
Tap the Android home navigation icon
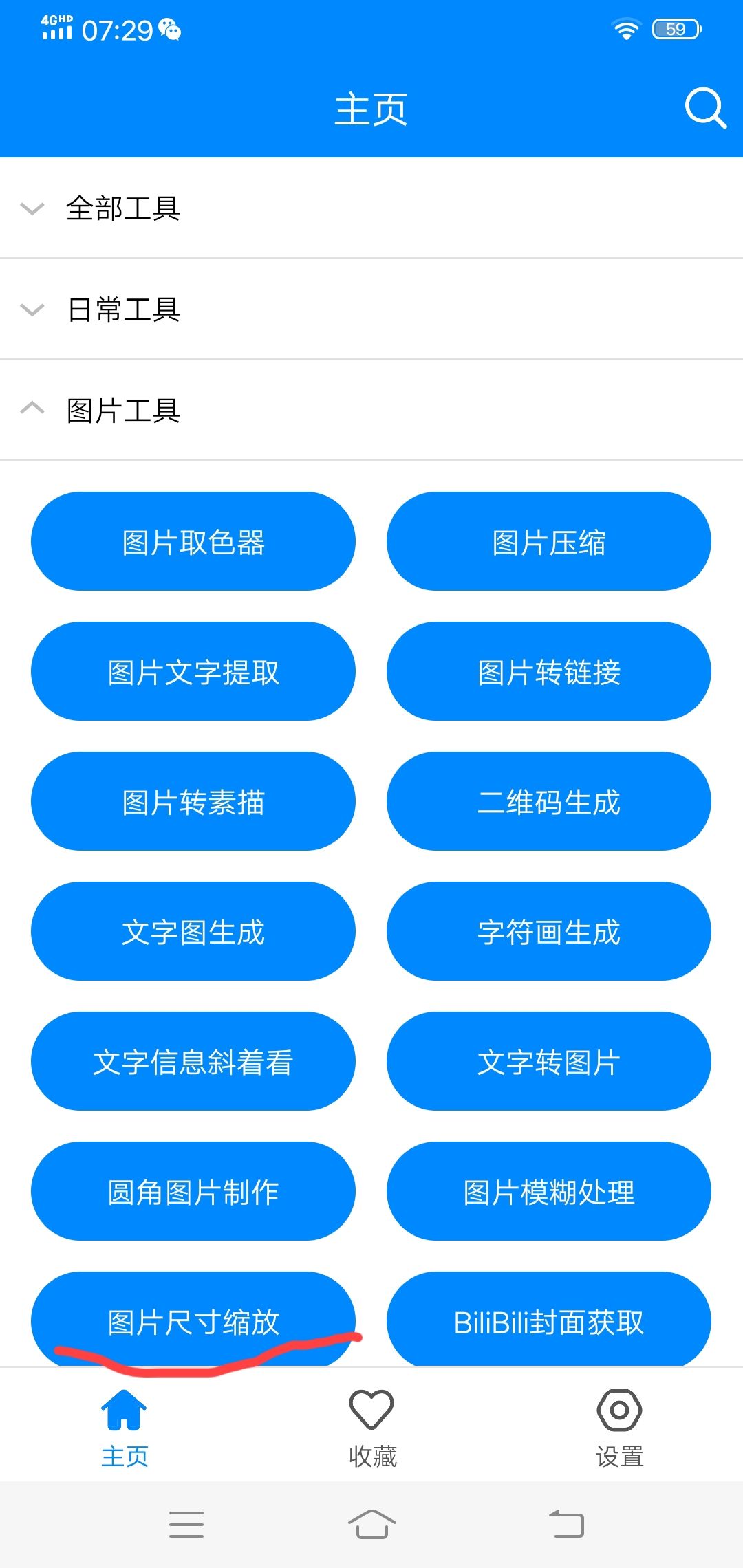[371, 1524]
